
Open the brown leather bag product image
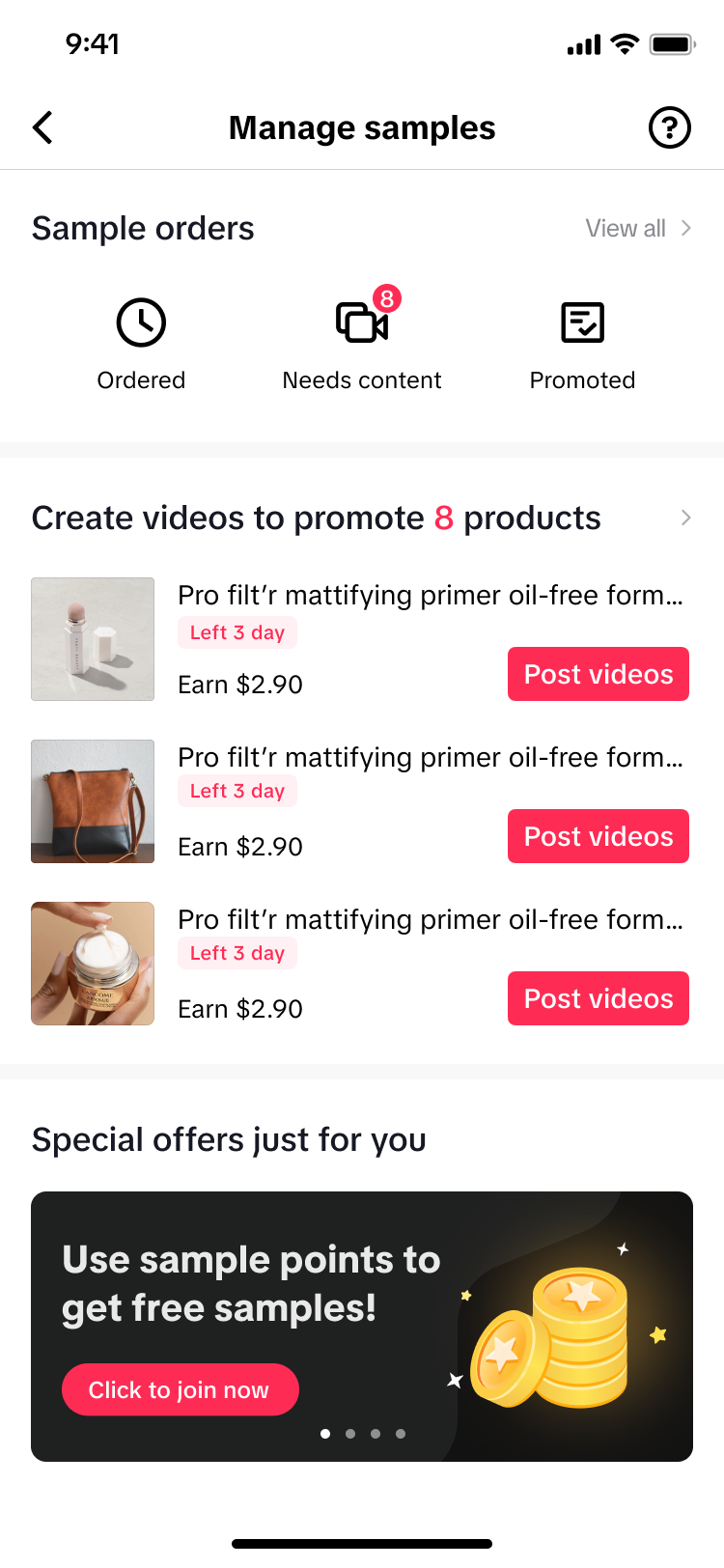point(93,801)
